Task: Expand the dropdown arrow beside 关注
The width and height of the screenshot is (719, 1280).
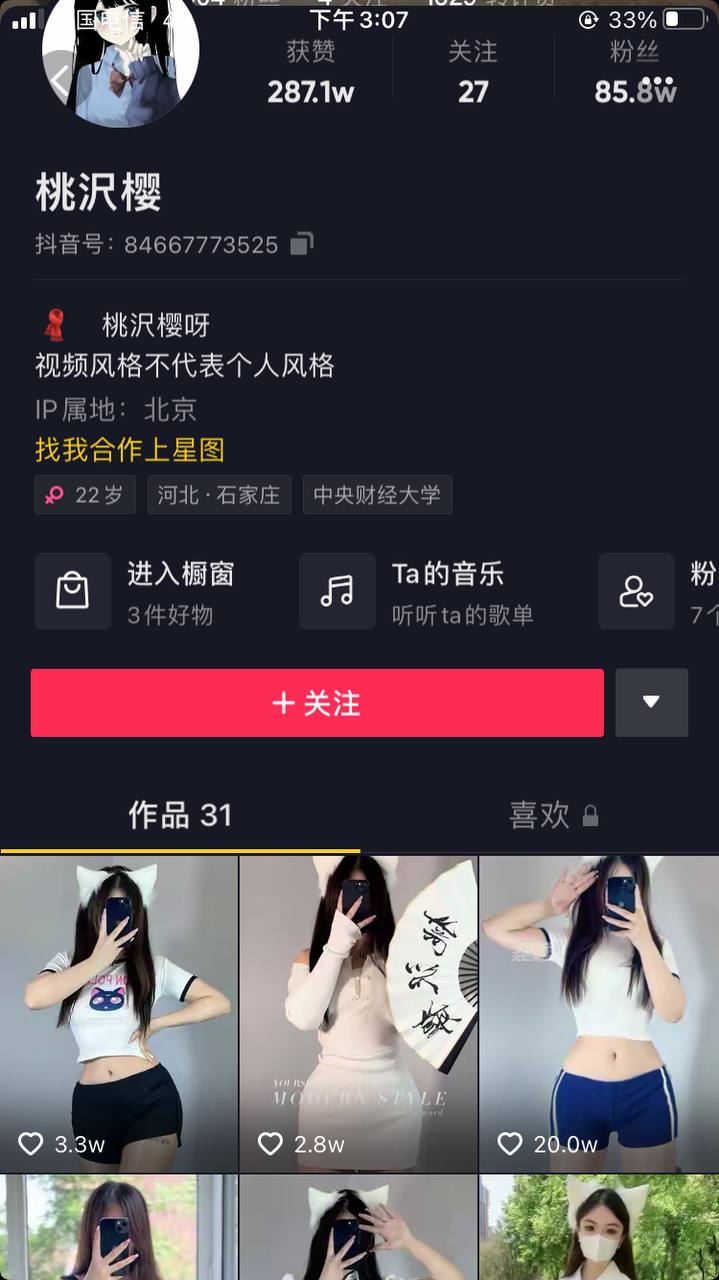Action: 651,703
